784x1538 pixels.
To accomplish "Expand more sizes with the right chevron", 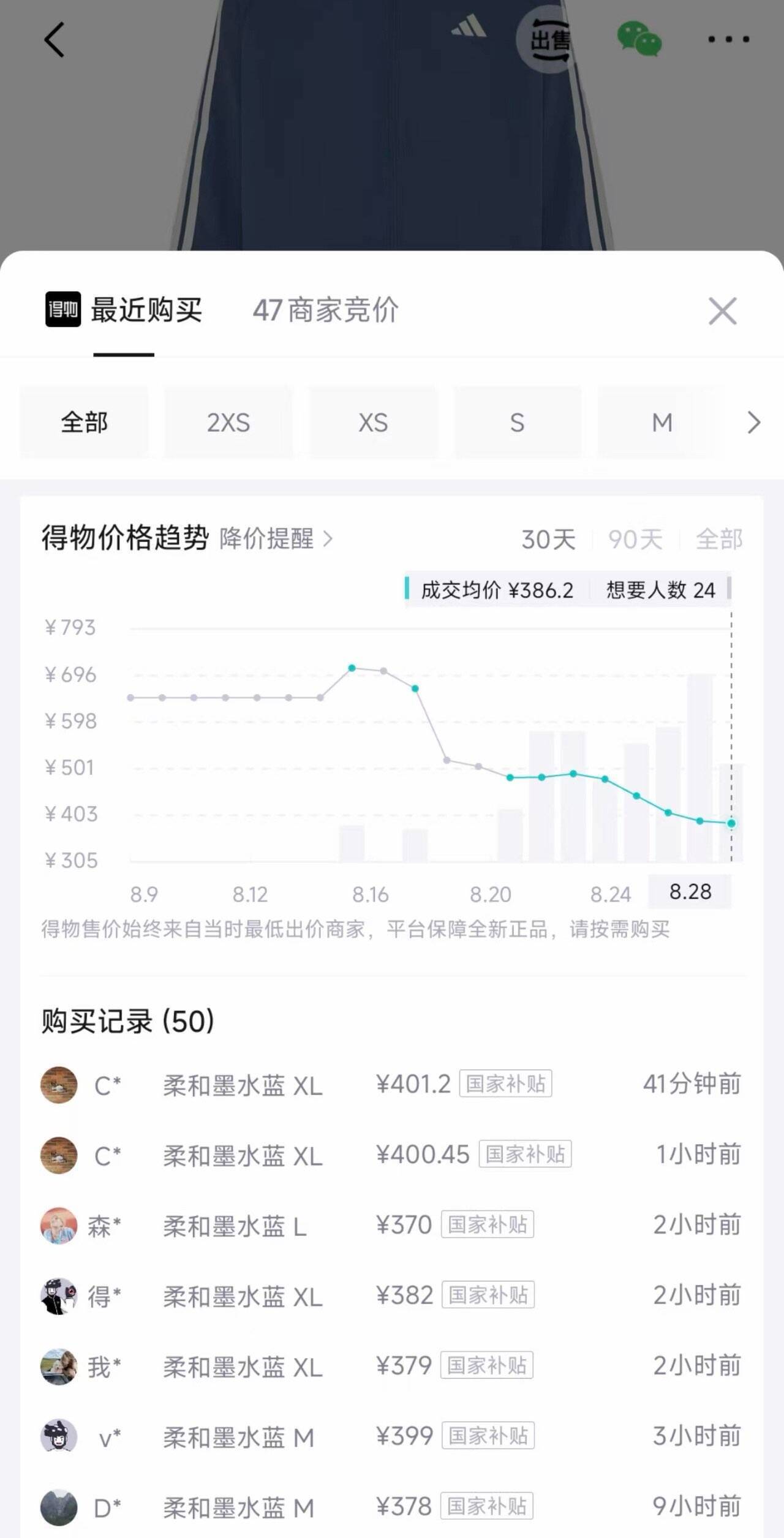I will pos(754,423).
